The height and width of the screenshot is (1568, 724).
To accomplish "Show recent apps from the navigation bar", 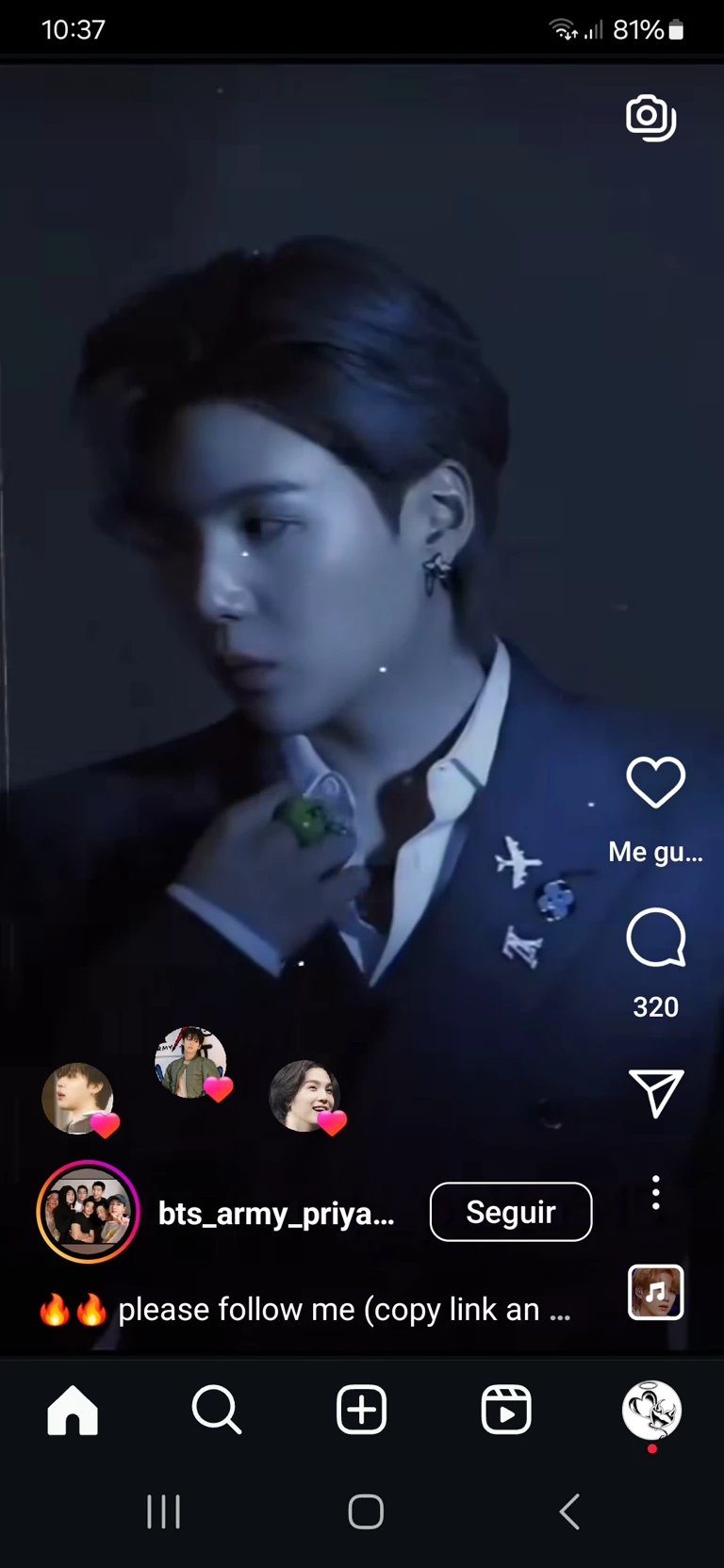I will (x=163, y=1512).
